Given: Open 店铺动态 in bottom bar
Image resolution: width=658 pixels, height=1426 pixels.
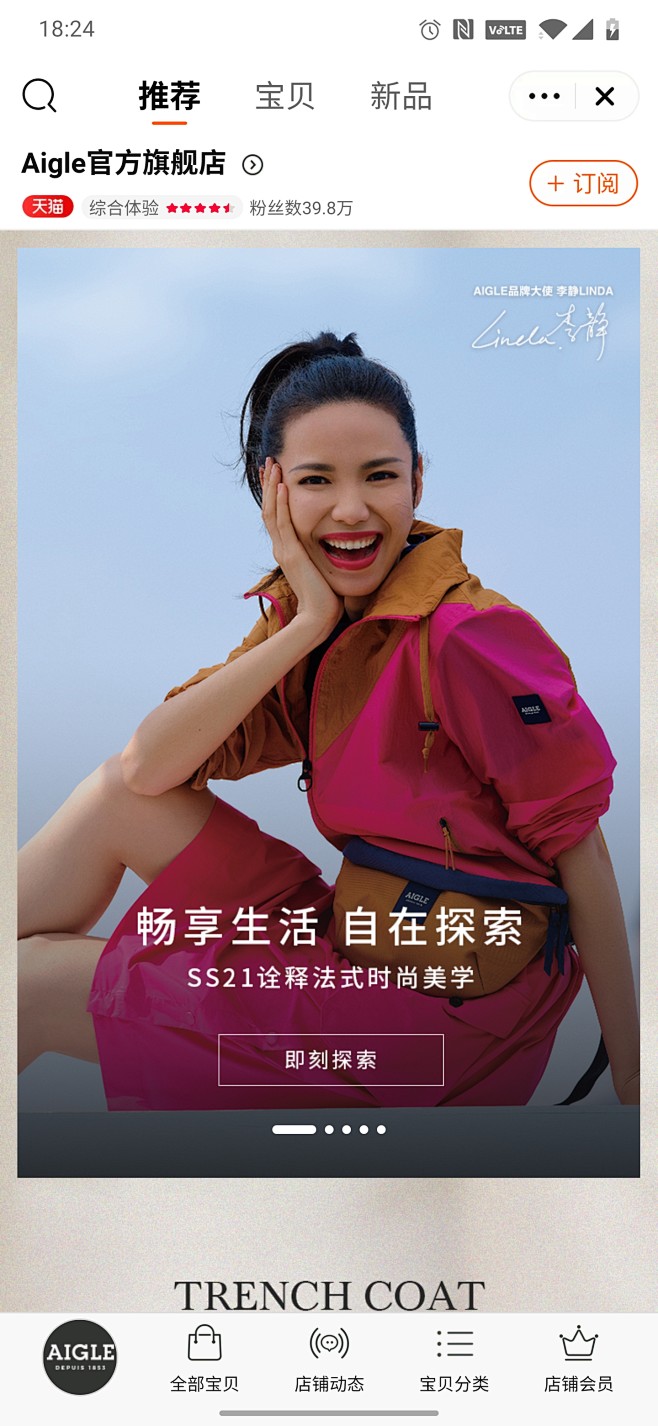Looking at the screenshot, I should click(x=329, y=1359).
